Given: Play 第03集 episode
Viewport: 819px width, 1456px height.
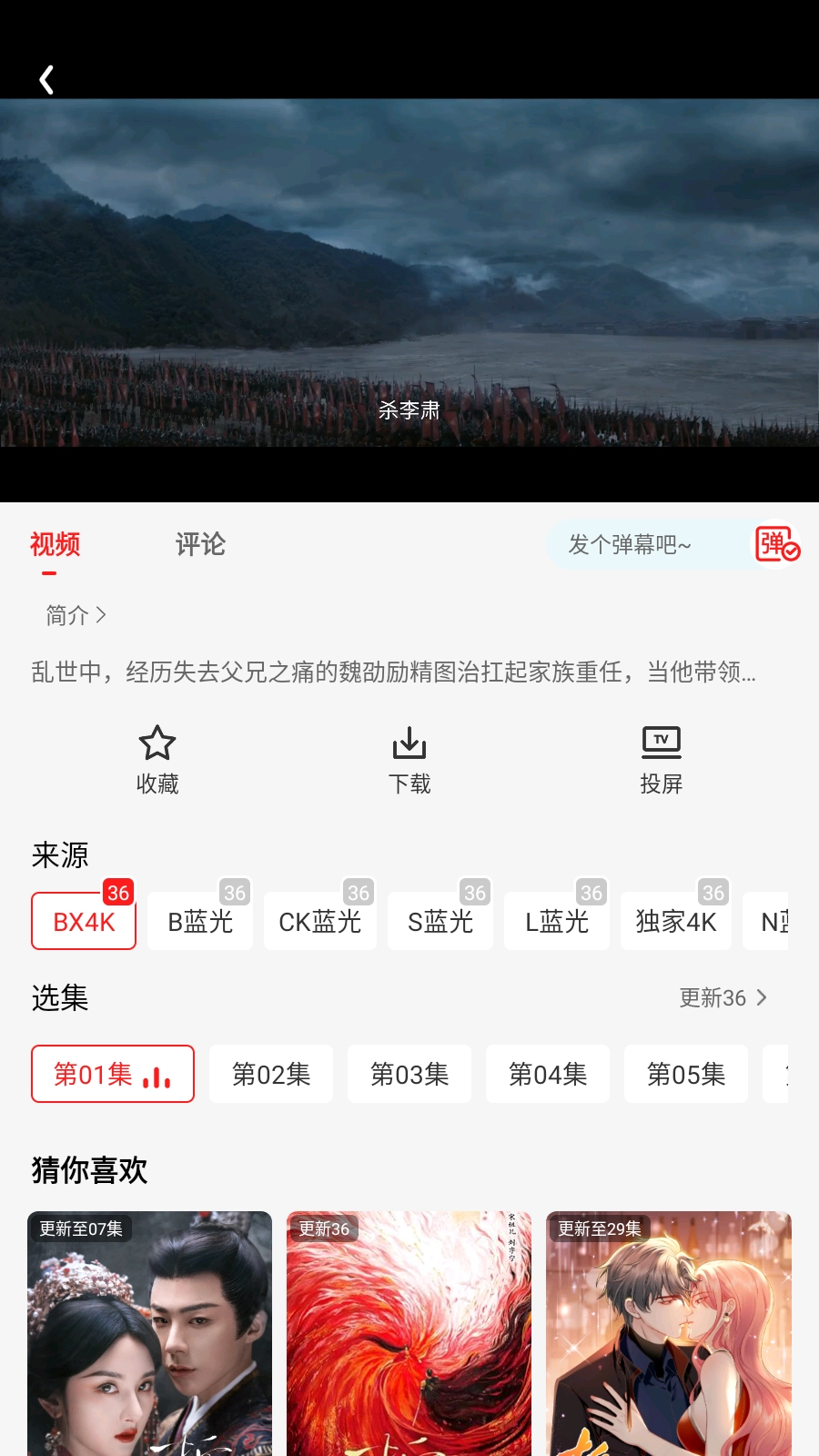Looking at the screenshot, I should [409, 1074].
